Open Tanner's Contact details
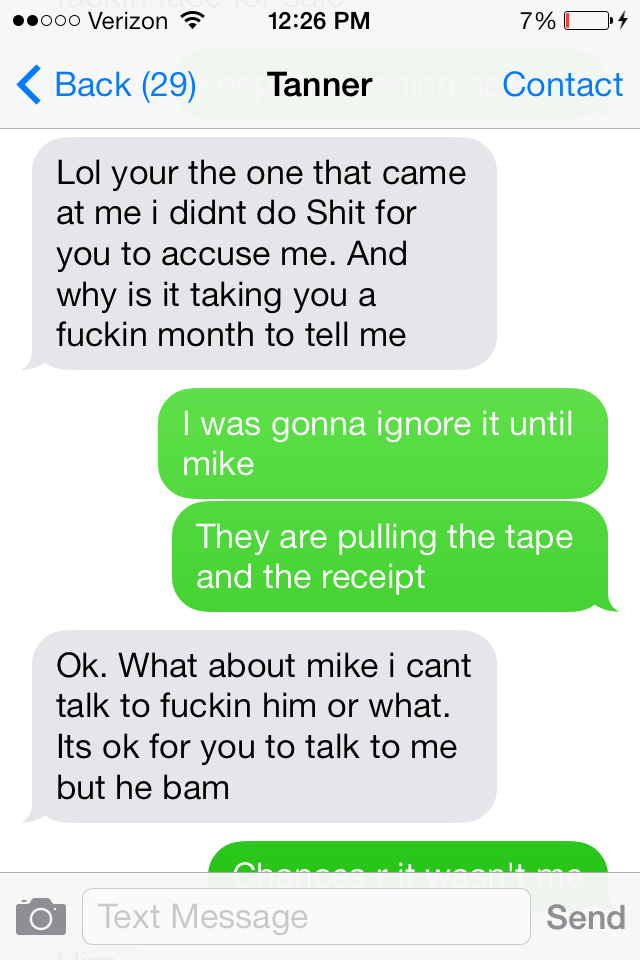The width and height of the screenshot is (640, 960). click(562, 85)
